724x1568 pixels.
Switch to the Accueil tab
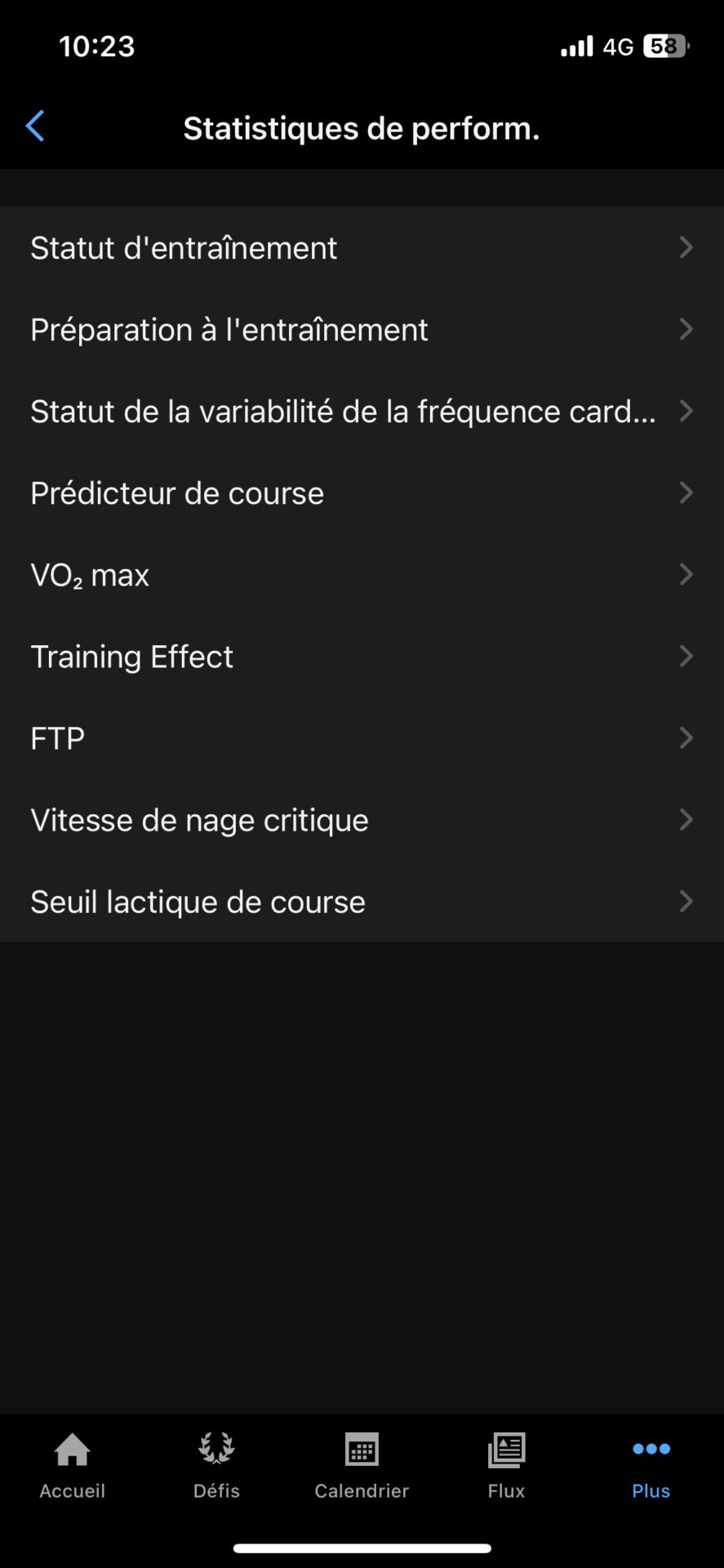(73, 1466)
